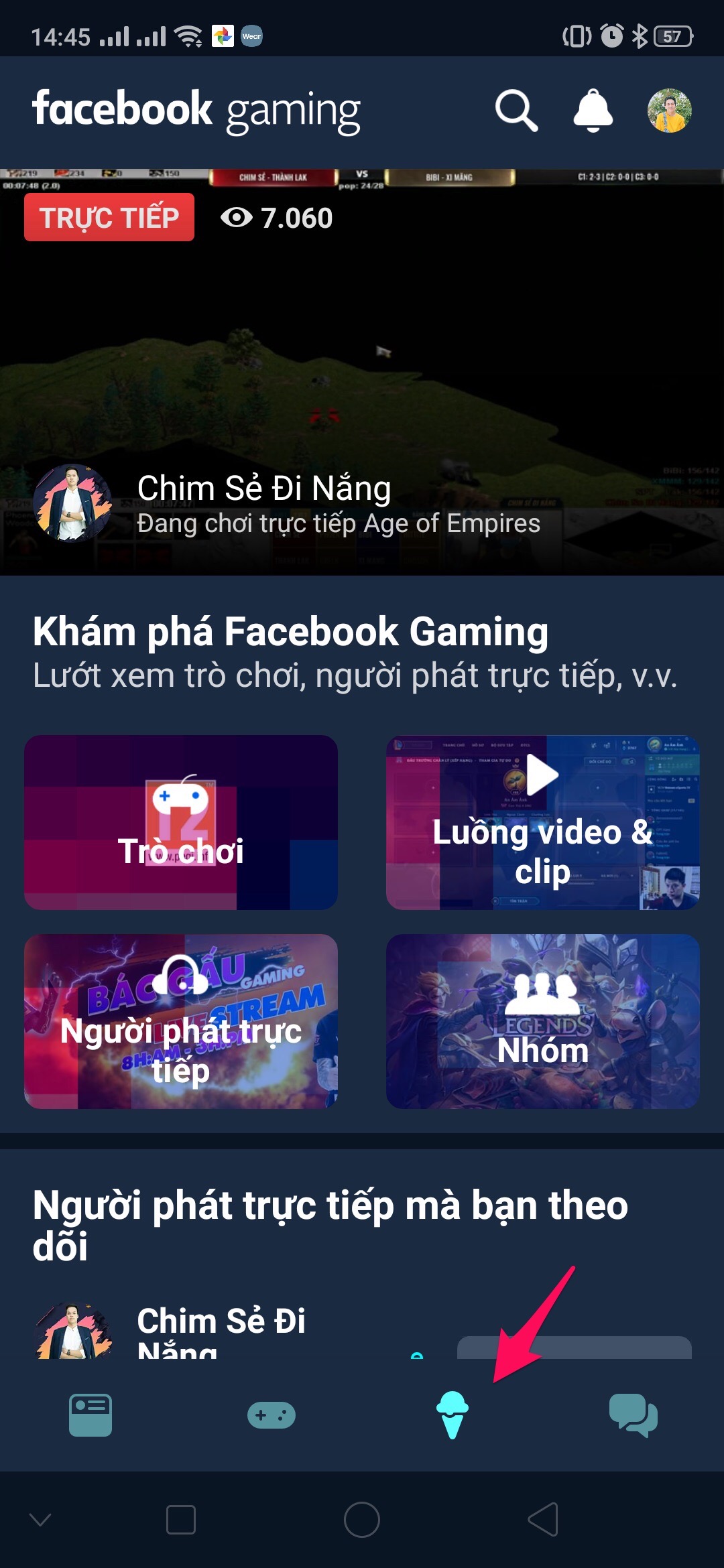Image resolution: width=724 pixels, height=1568 pixels.
Task: Open the Trò chơi category tile
Action: [181, 822]
